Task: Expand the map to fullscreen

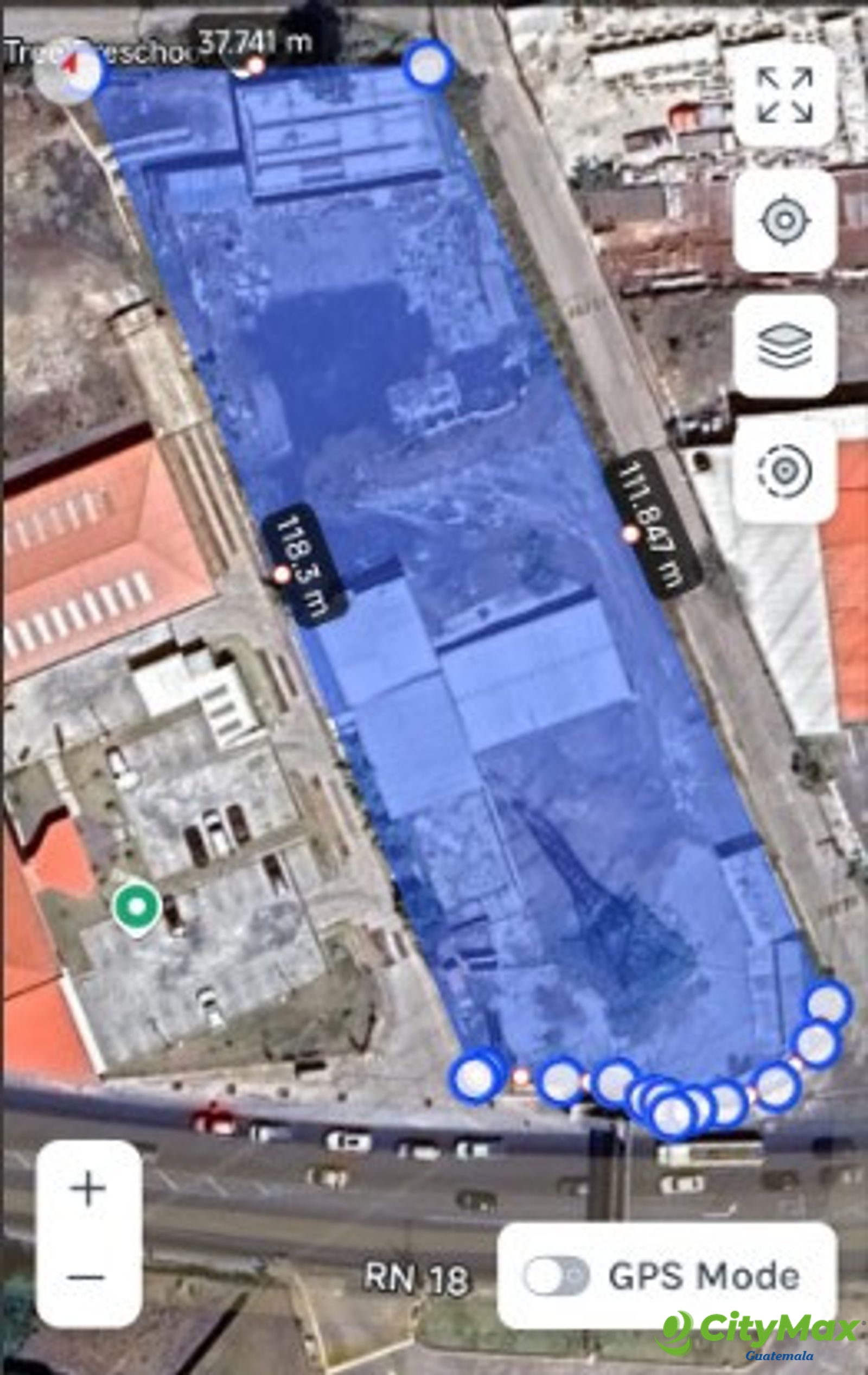Action: pos(784,96)
